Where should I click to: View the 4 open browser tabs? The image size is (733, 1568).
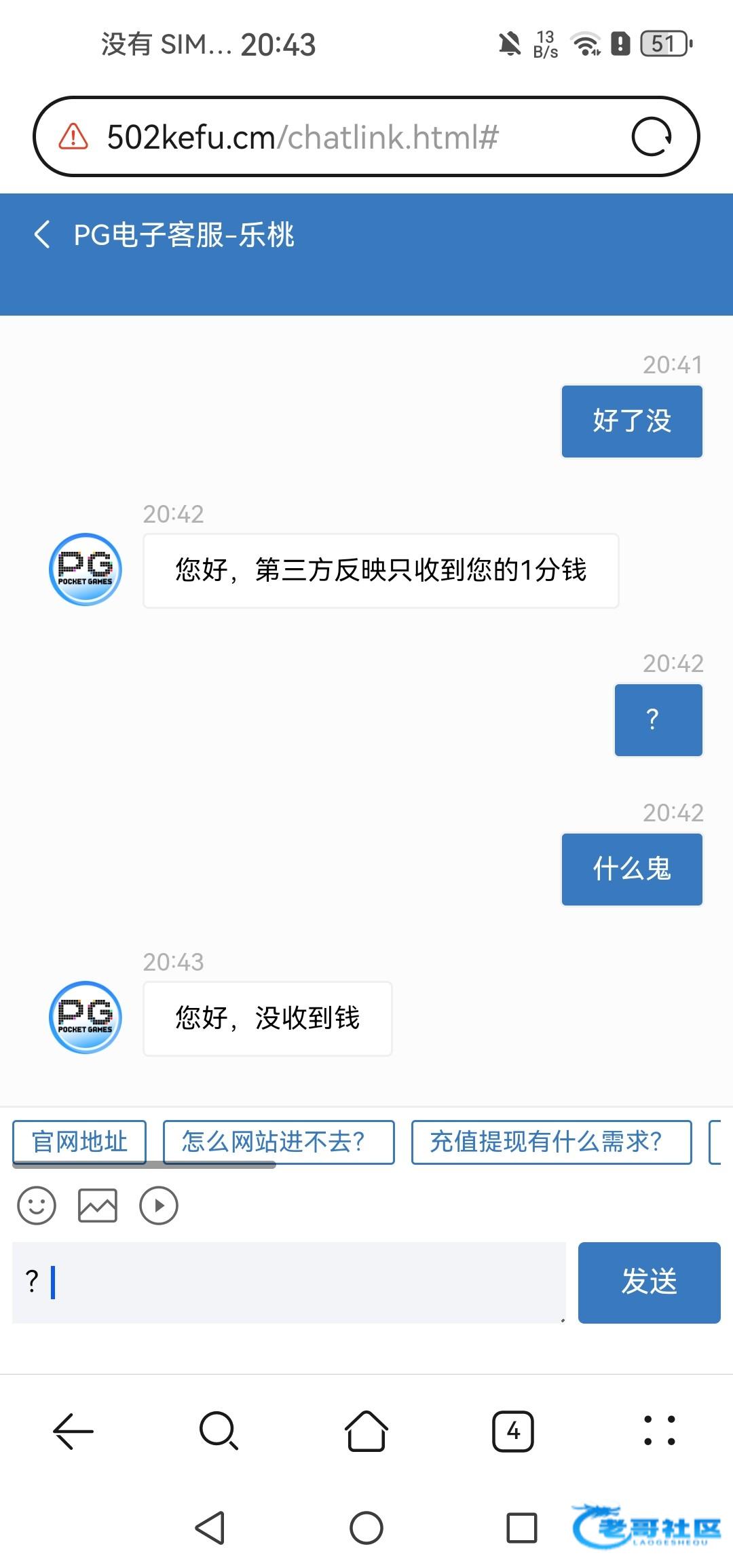pyautogui.click(x=513, y=1431)
